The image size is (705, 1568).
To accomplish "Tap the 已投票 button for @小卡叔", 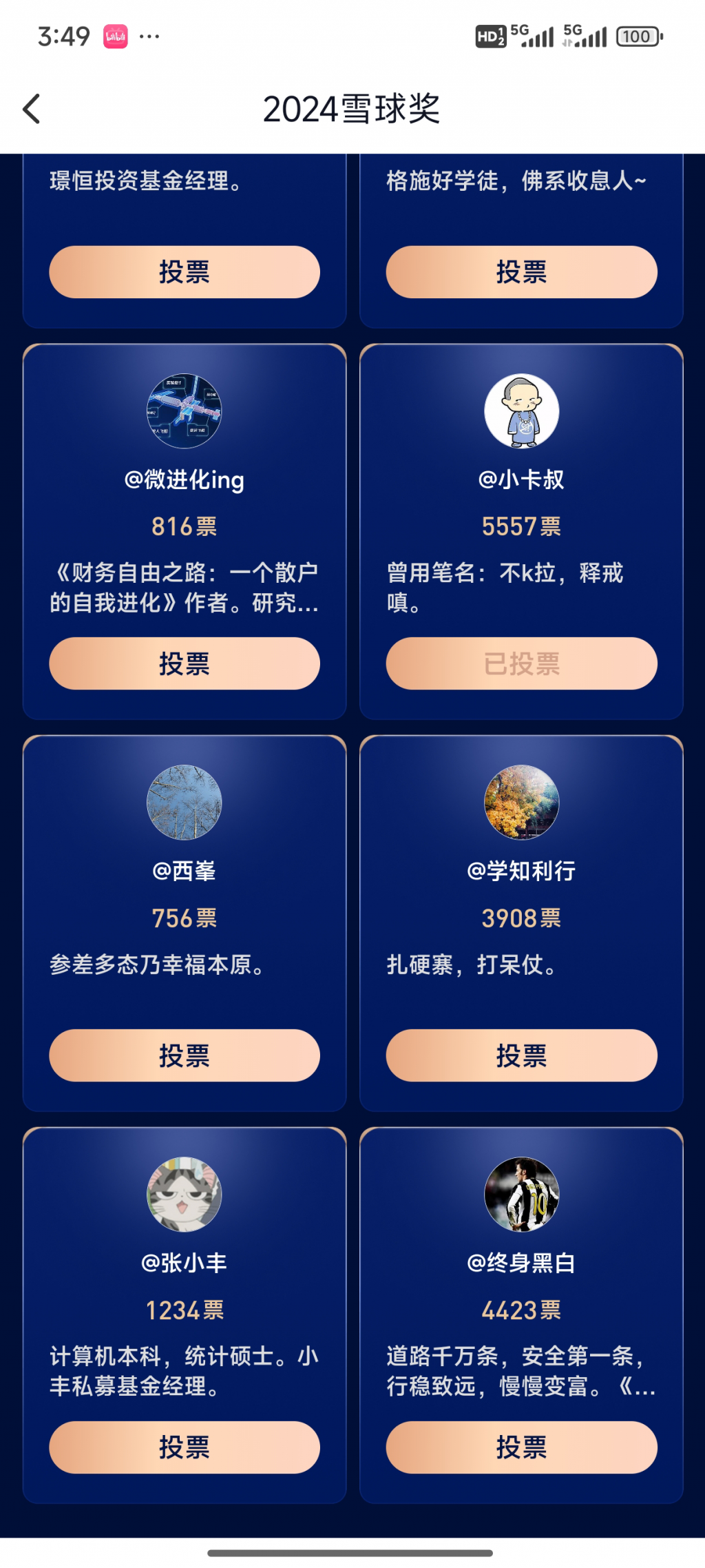I will tap(521, 663).
